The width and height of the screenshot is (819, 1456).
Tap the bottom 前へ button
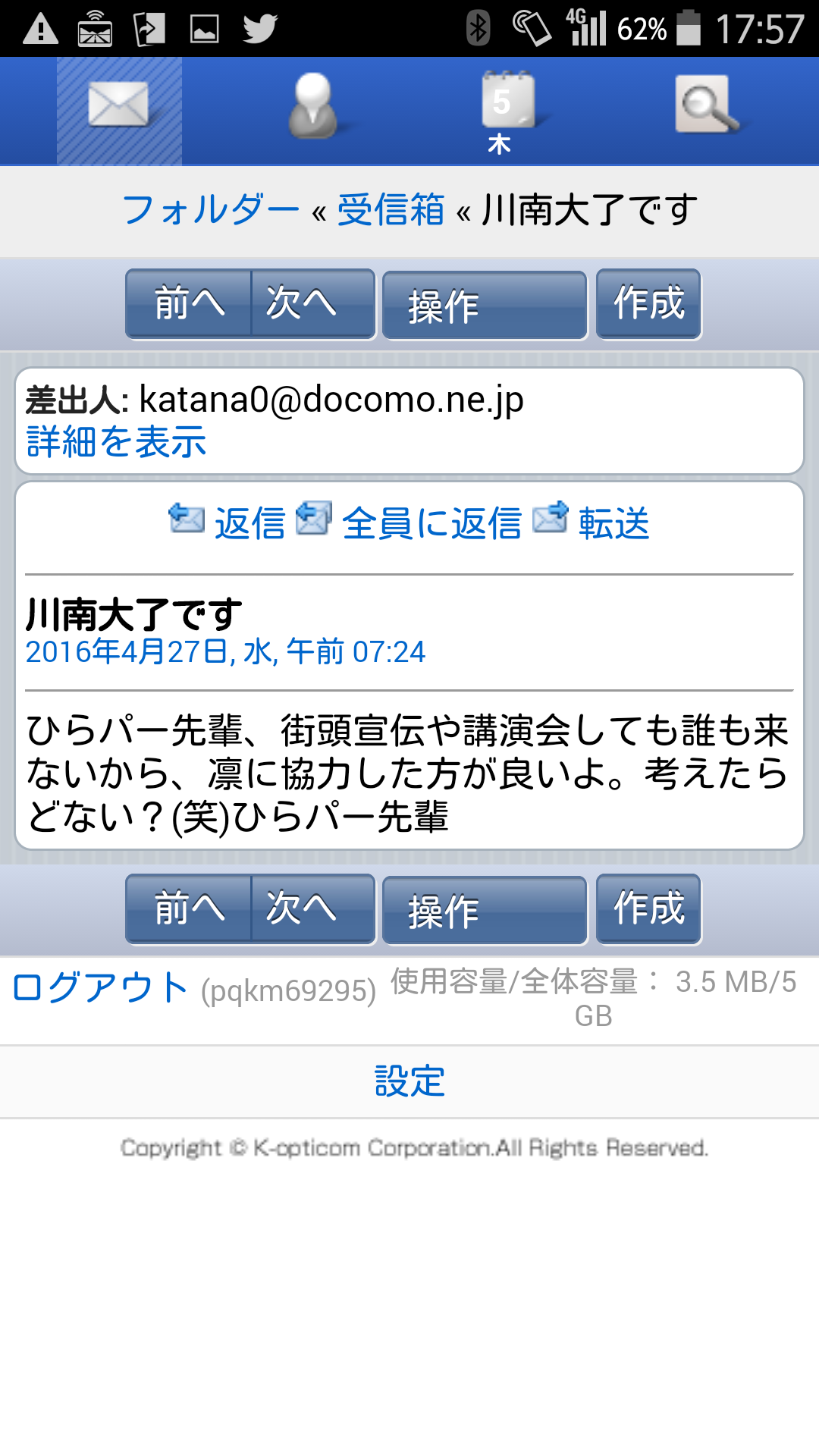tap(188, 908)
